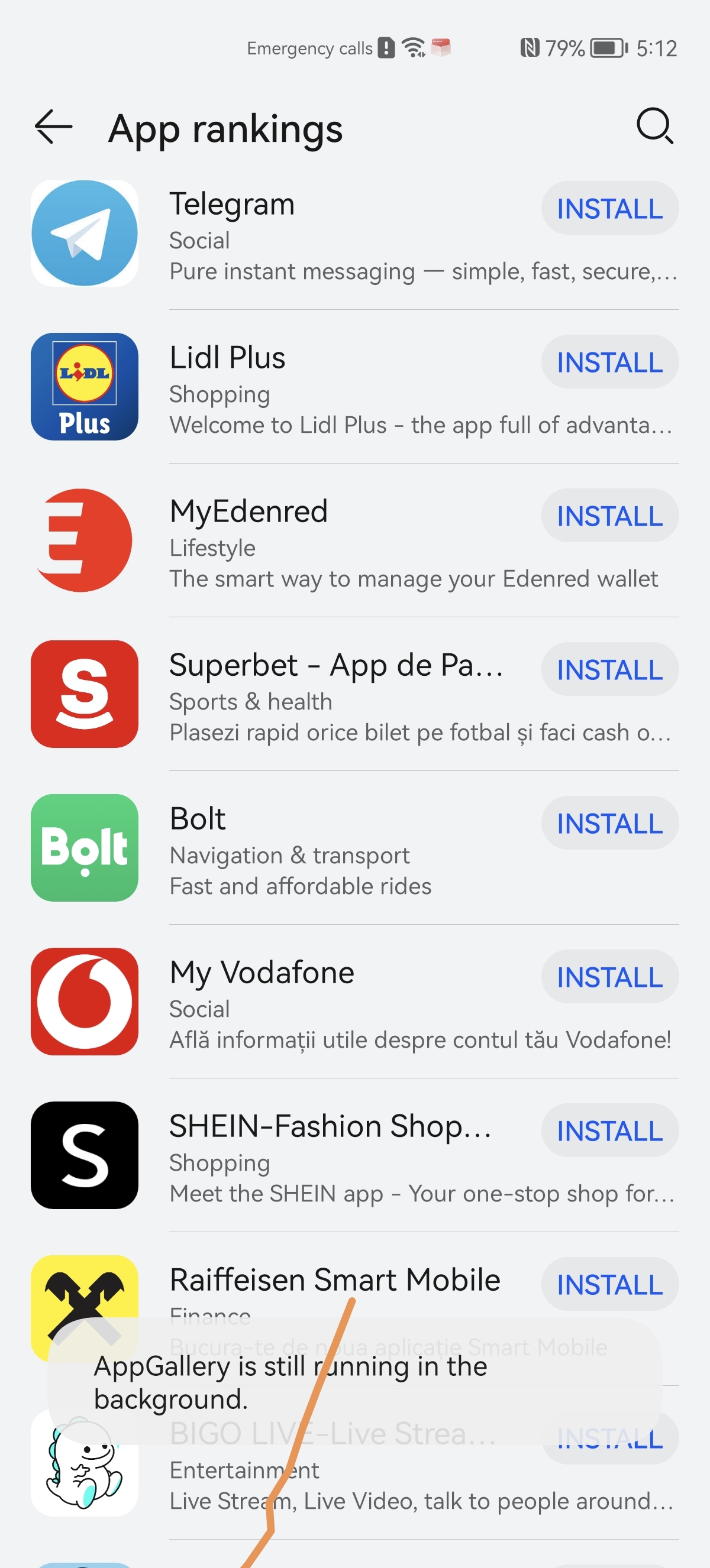
Task: View MyEdenred app page
Action: (x=355, y=540)
